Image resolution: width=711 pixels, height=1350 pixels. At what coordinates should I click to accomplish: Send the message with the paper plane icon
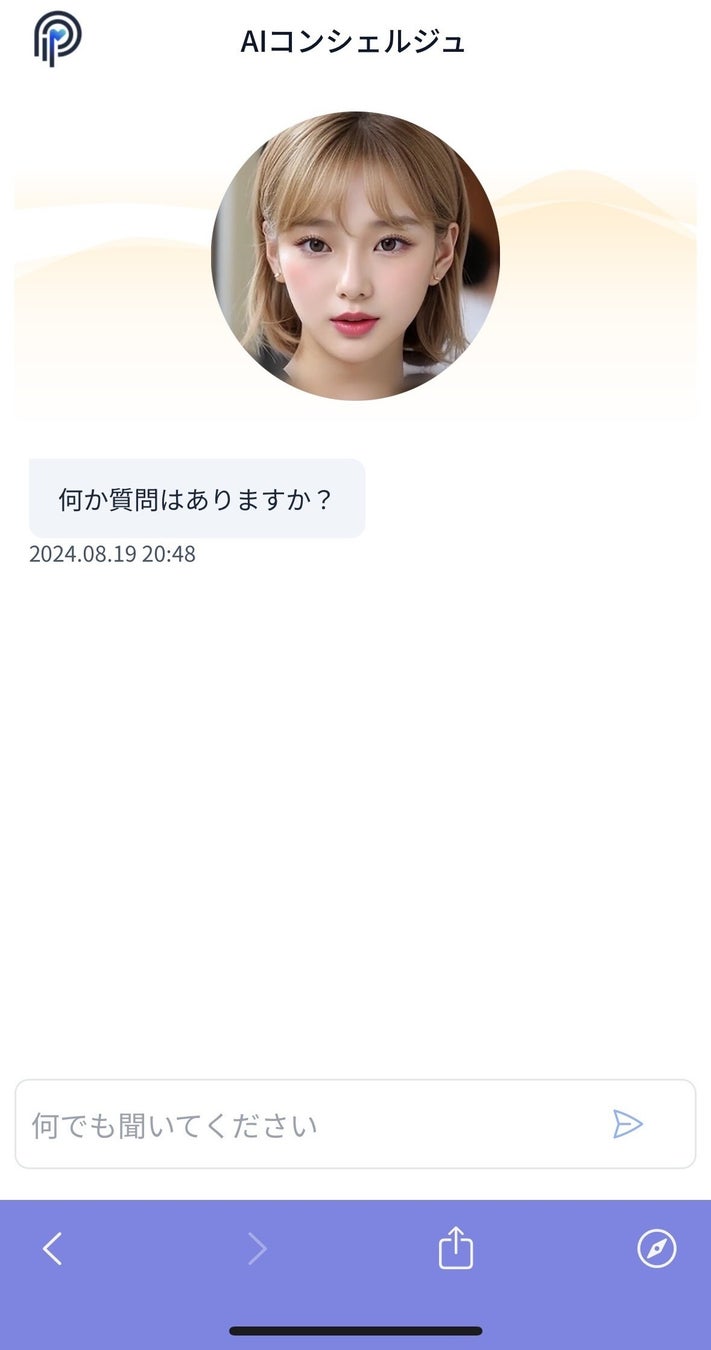(x=627, y=1124)
